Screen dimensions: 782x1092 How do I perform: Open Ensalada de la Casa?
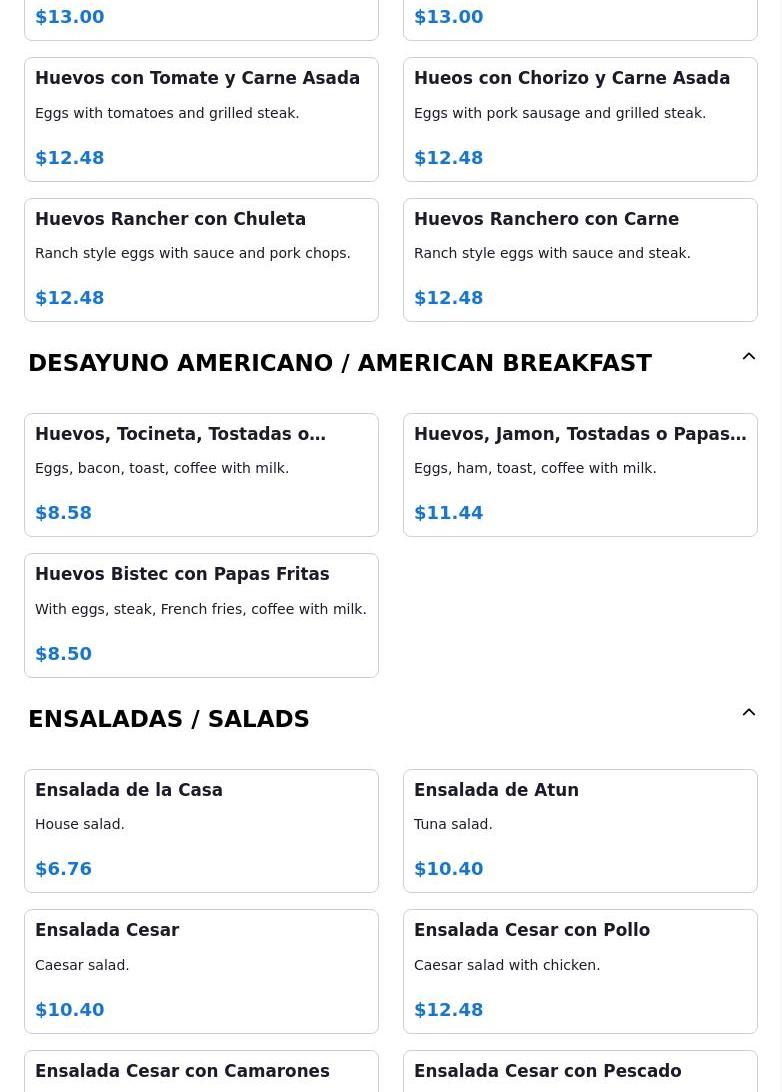tap(201, 830)
